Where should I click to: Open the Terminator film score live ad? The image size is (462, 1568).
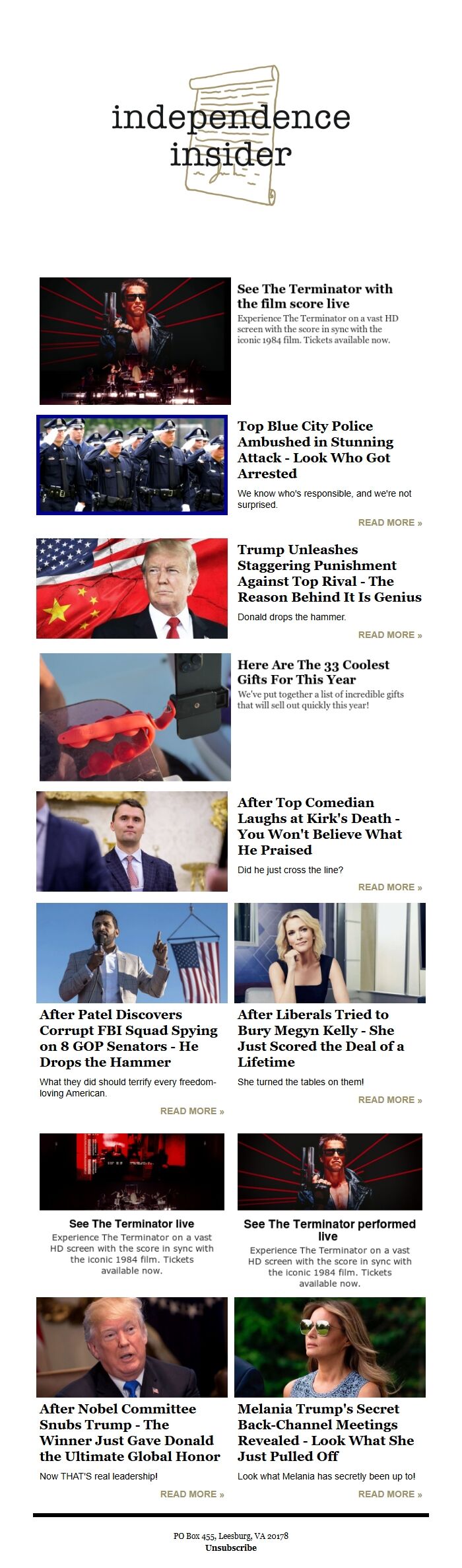314,296
